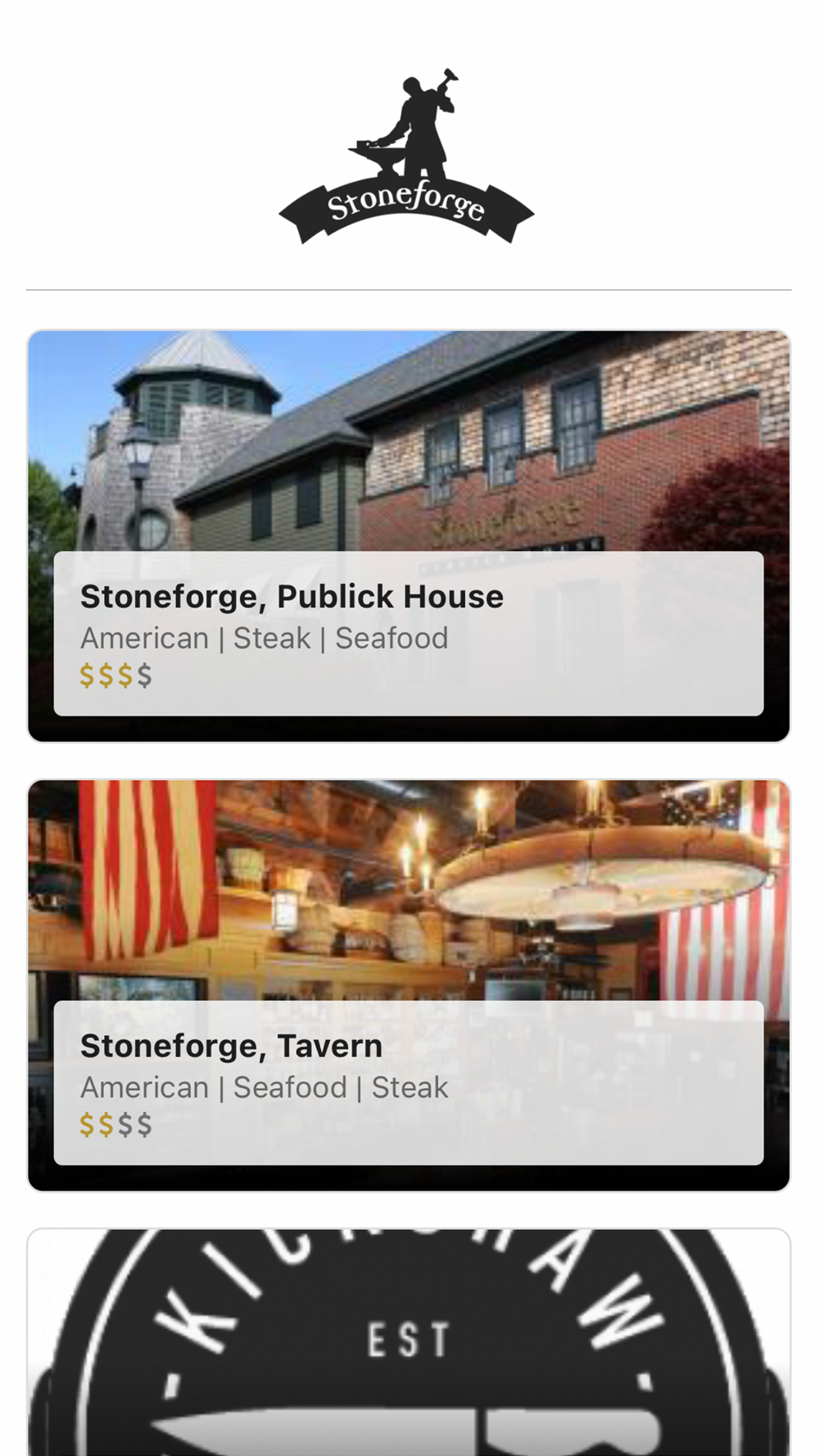View the Kickshaw restaurant card
This screenshot has height=1456, width=819.
click(409, 1341)
